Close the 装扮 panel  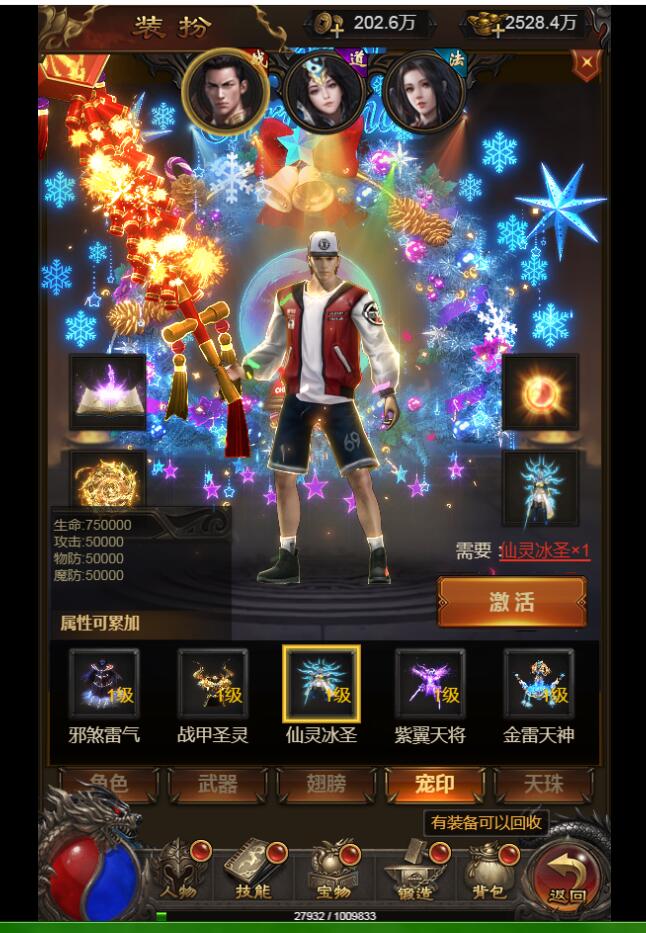(587, 63)
